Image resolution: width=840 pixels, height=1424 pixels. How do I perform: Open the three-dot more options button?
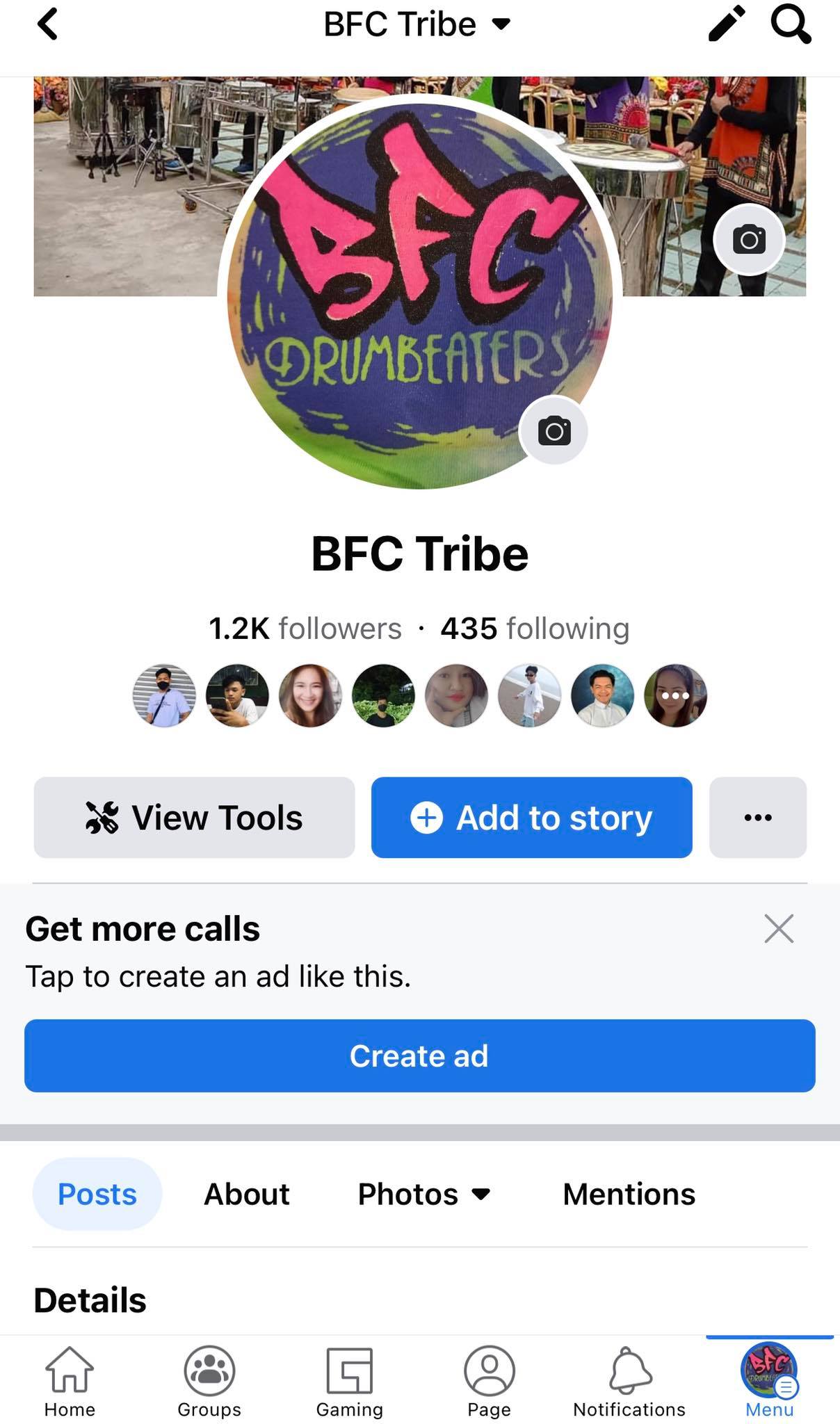[757, 818]
